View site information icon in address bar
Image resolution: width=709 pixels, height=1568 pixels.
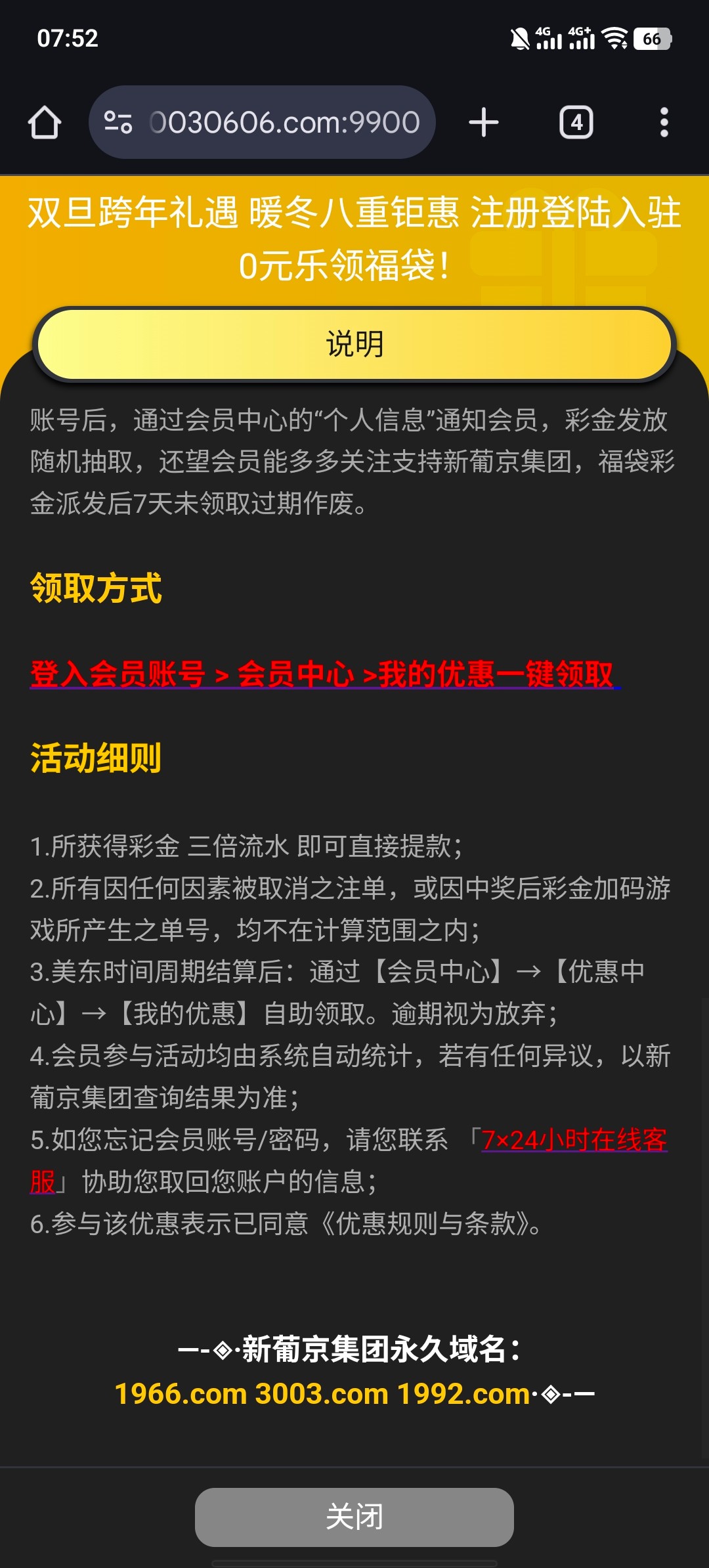click(x=119, y=123)
